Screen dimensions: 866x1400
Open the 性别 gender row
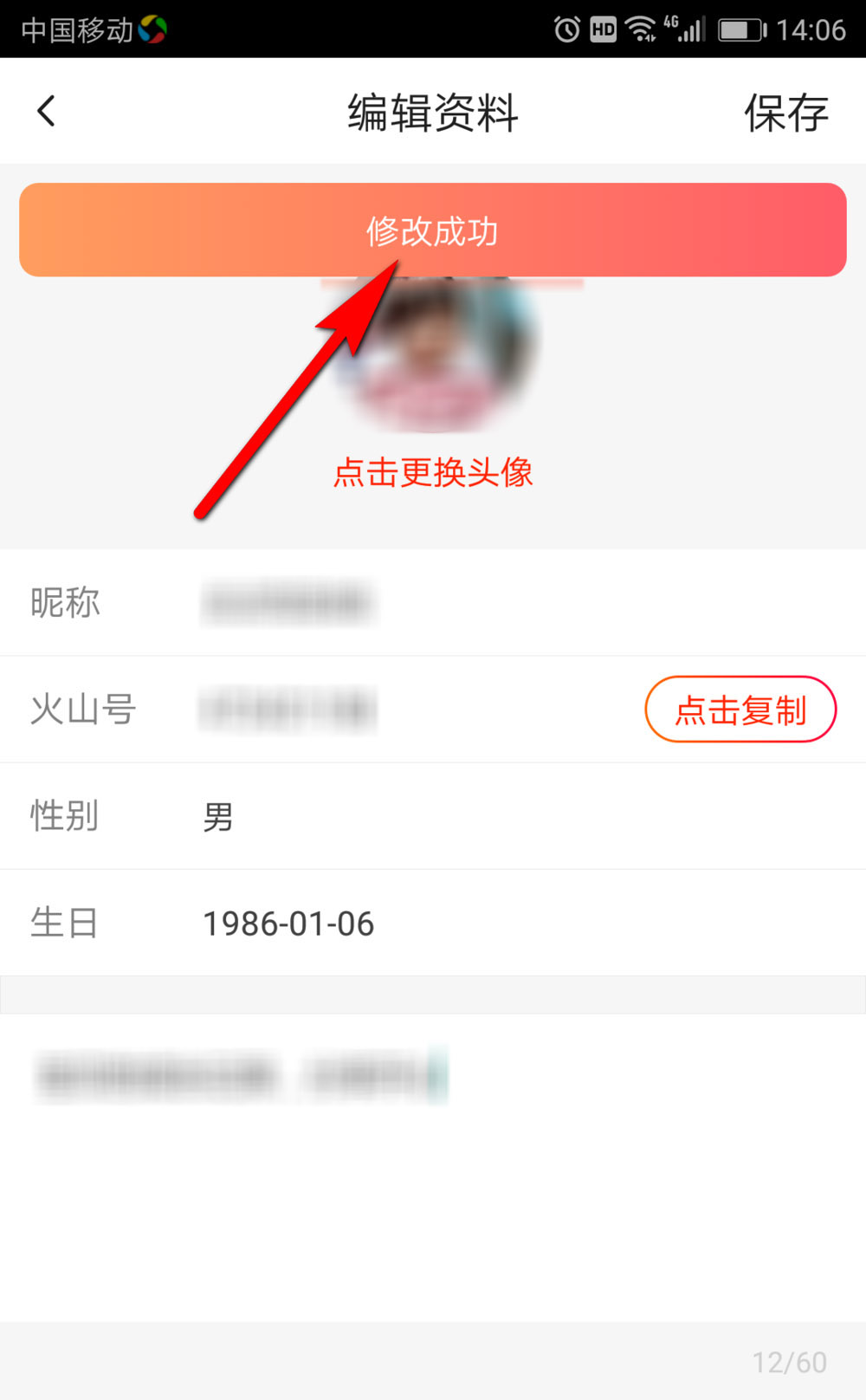coord(433,816)
